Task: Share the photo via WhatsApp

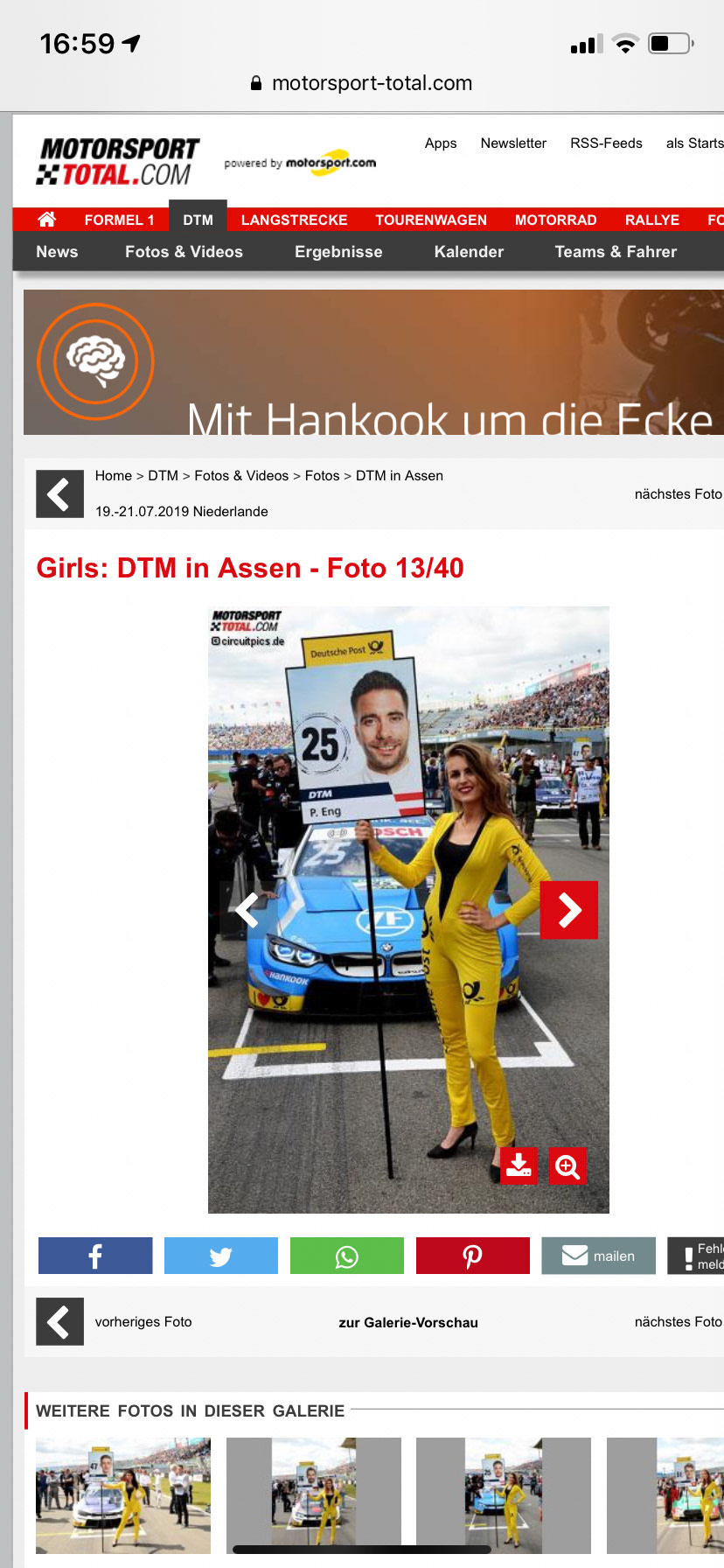Action: click(347, 1256)
